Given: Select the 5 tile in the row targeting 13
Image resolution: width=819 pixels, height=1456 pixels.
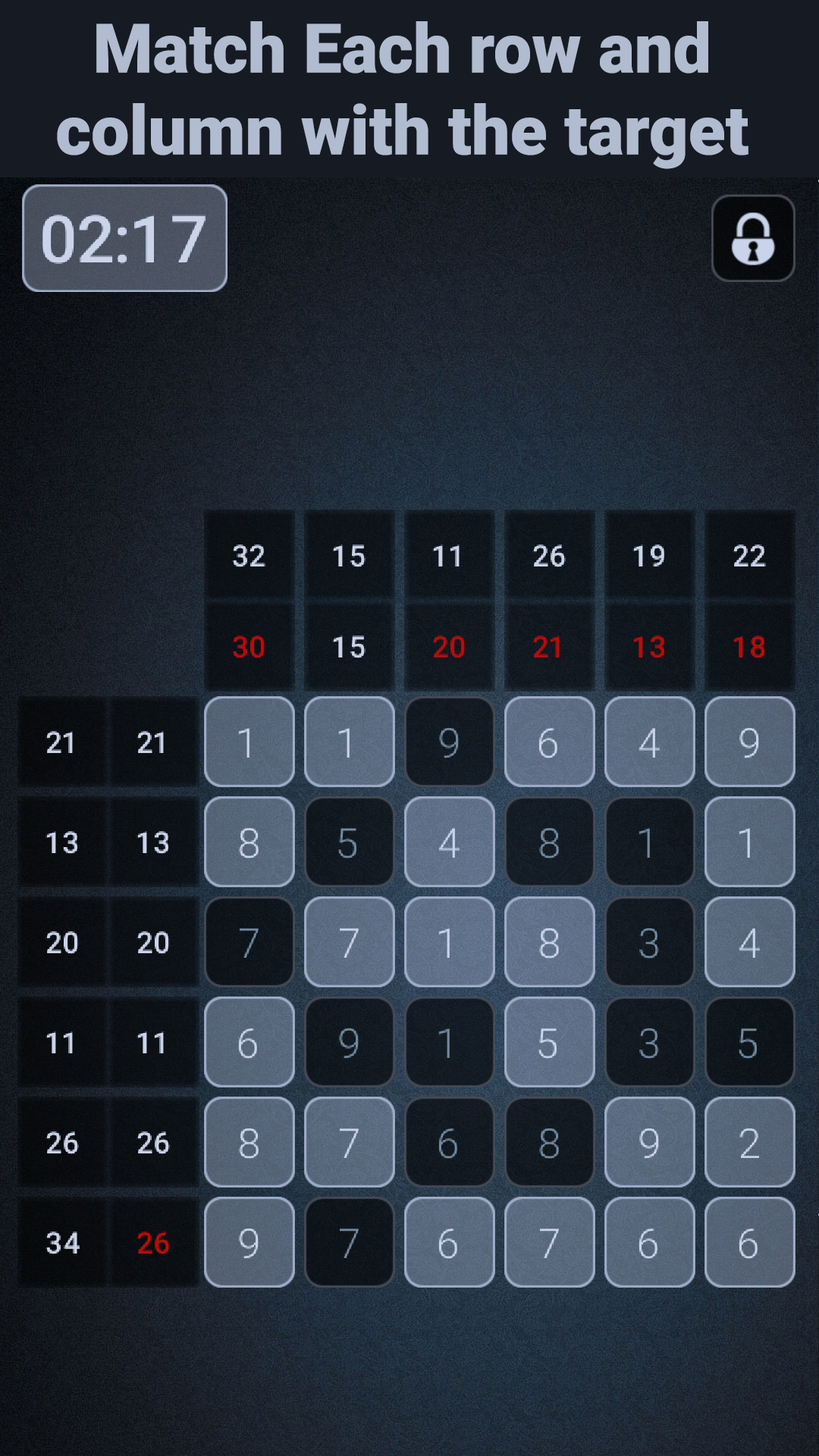Looking at the screenshot, I should click(x=349, y=842).
